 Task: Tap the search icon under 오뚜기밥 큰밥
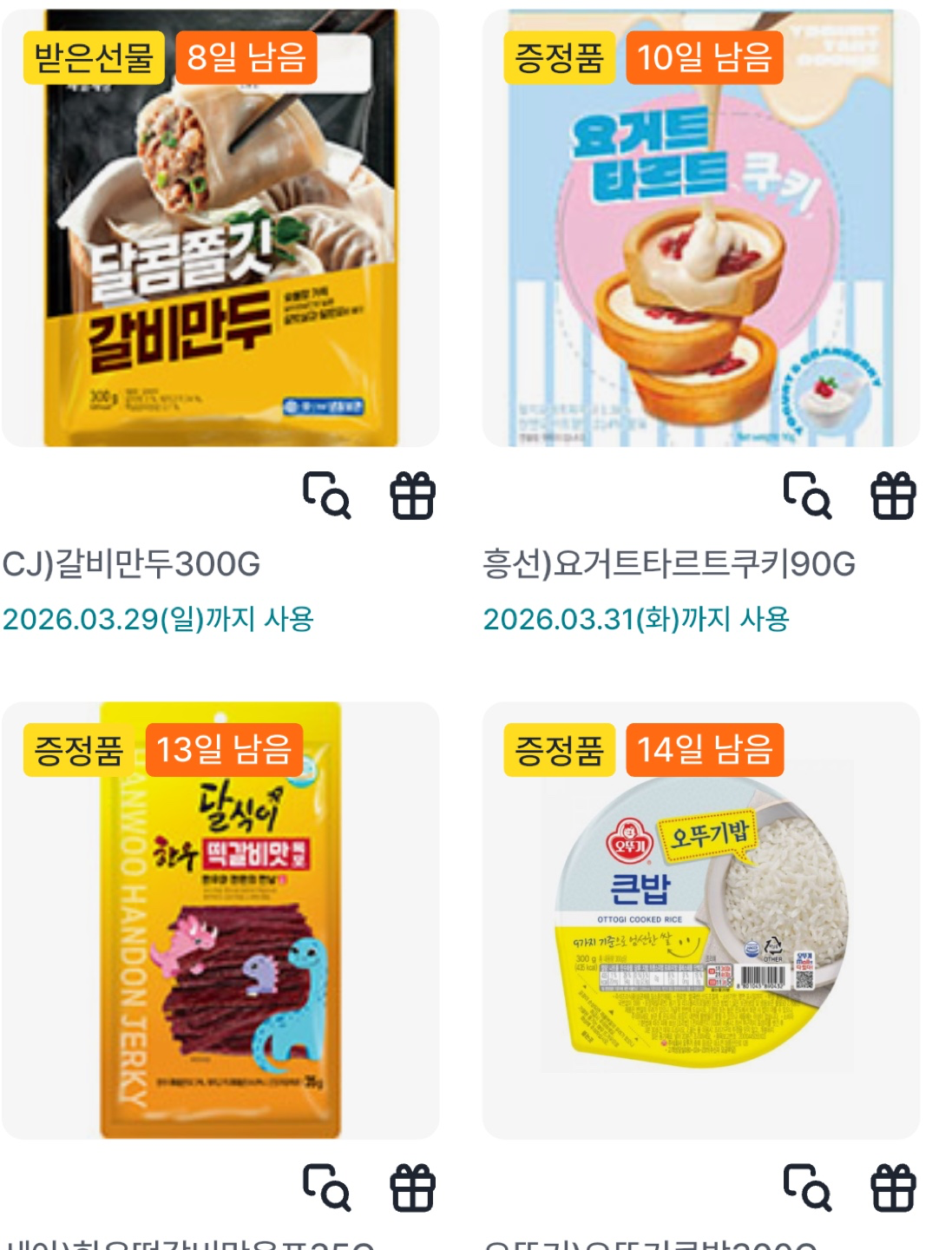click(807, 1187)
